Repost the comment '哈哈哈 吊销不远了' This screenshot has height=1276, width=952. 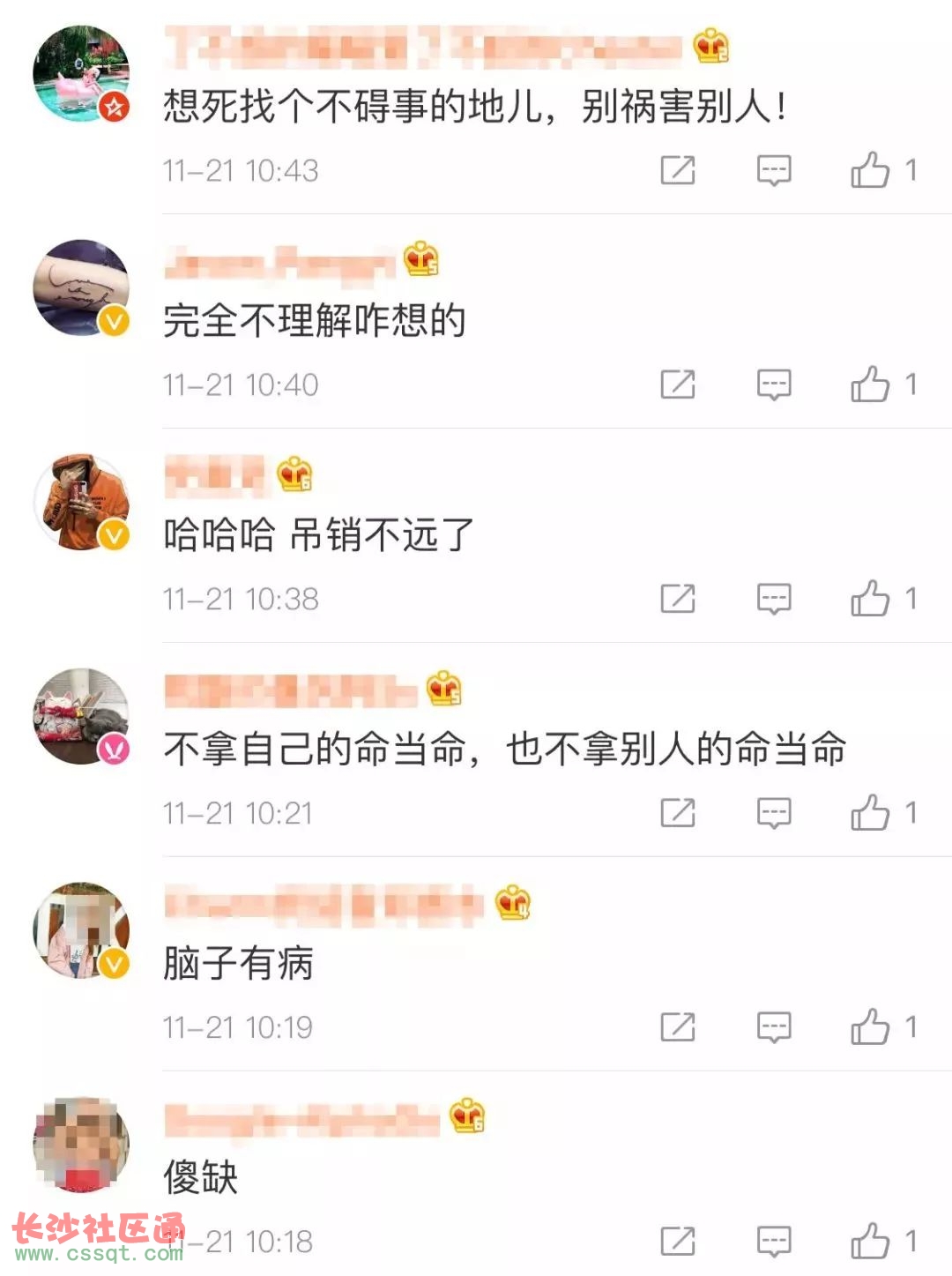[678, 598]
